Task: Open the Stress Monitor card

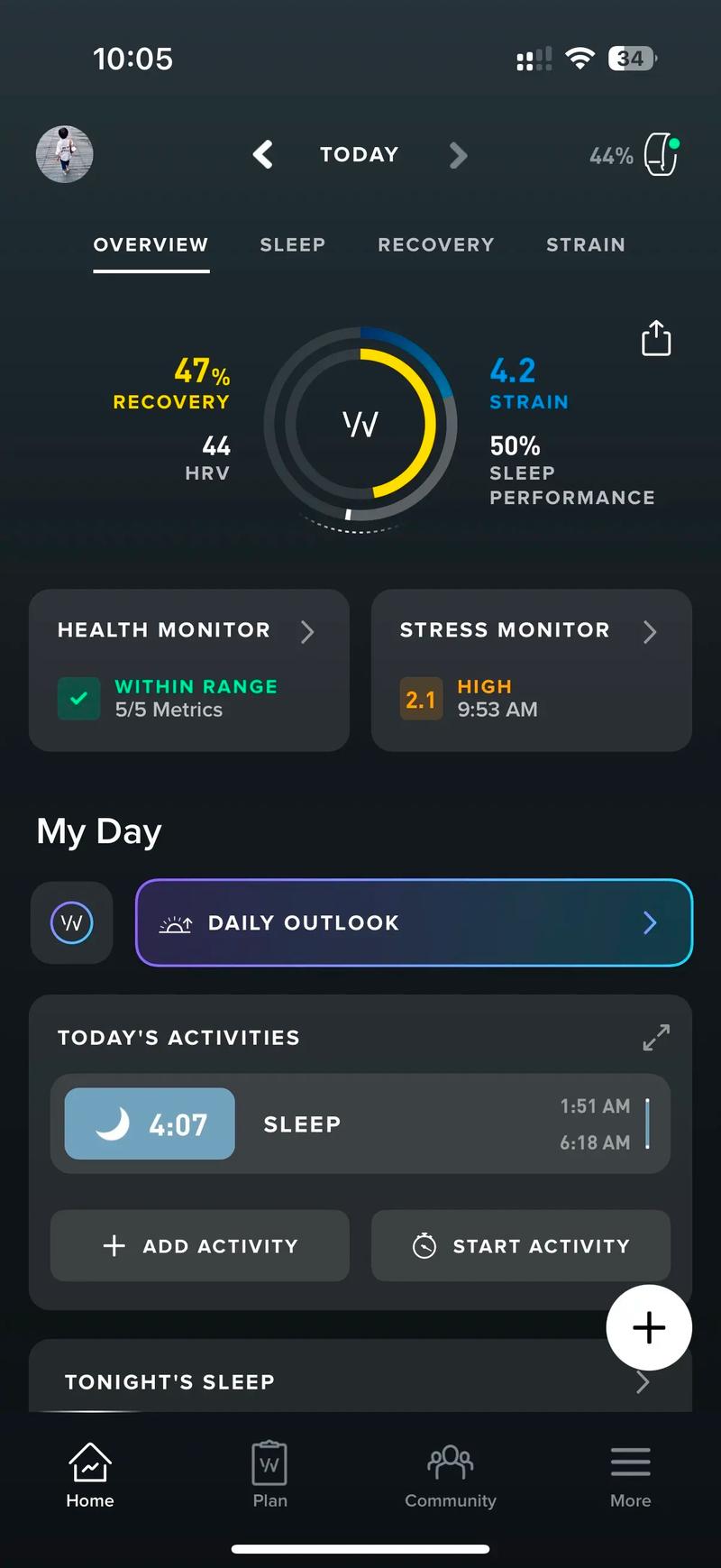Action: 531,669
